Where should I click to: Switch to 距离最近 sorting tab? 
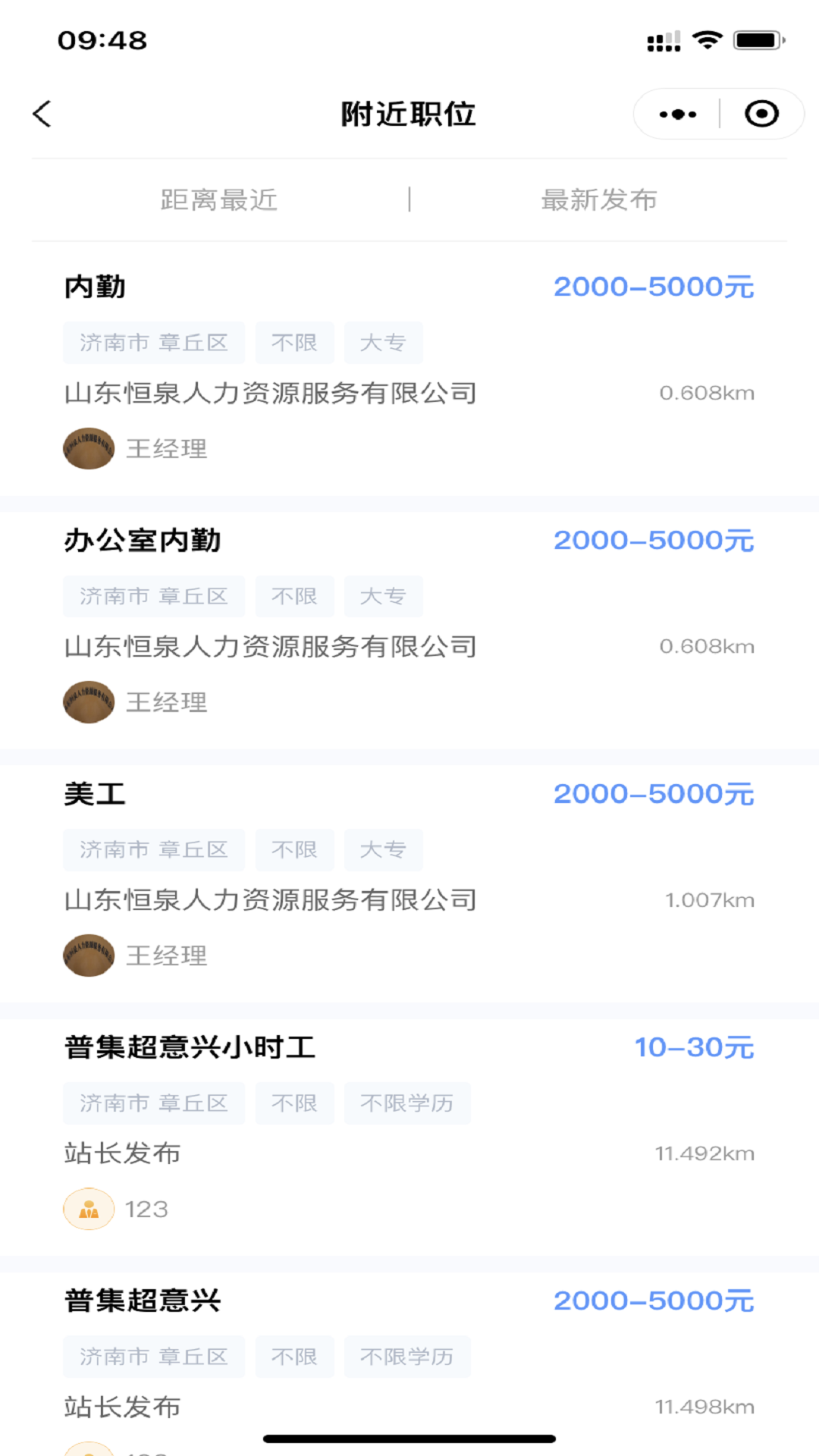(x=219, y=200)
